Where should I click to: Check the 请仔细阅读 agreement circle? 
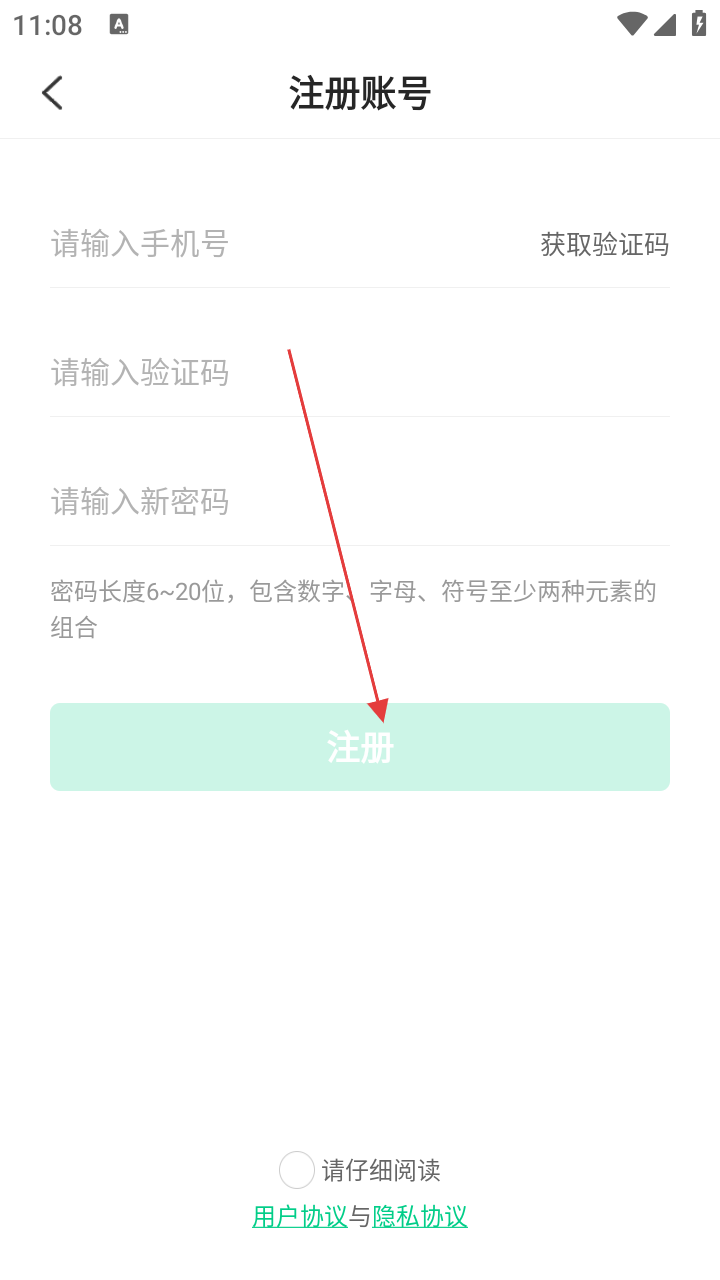click(297, 1170)
